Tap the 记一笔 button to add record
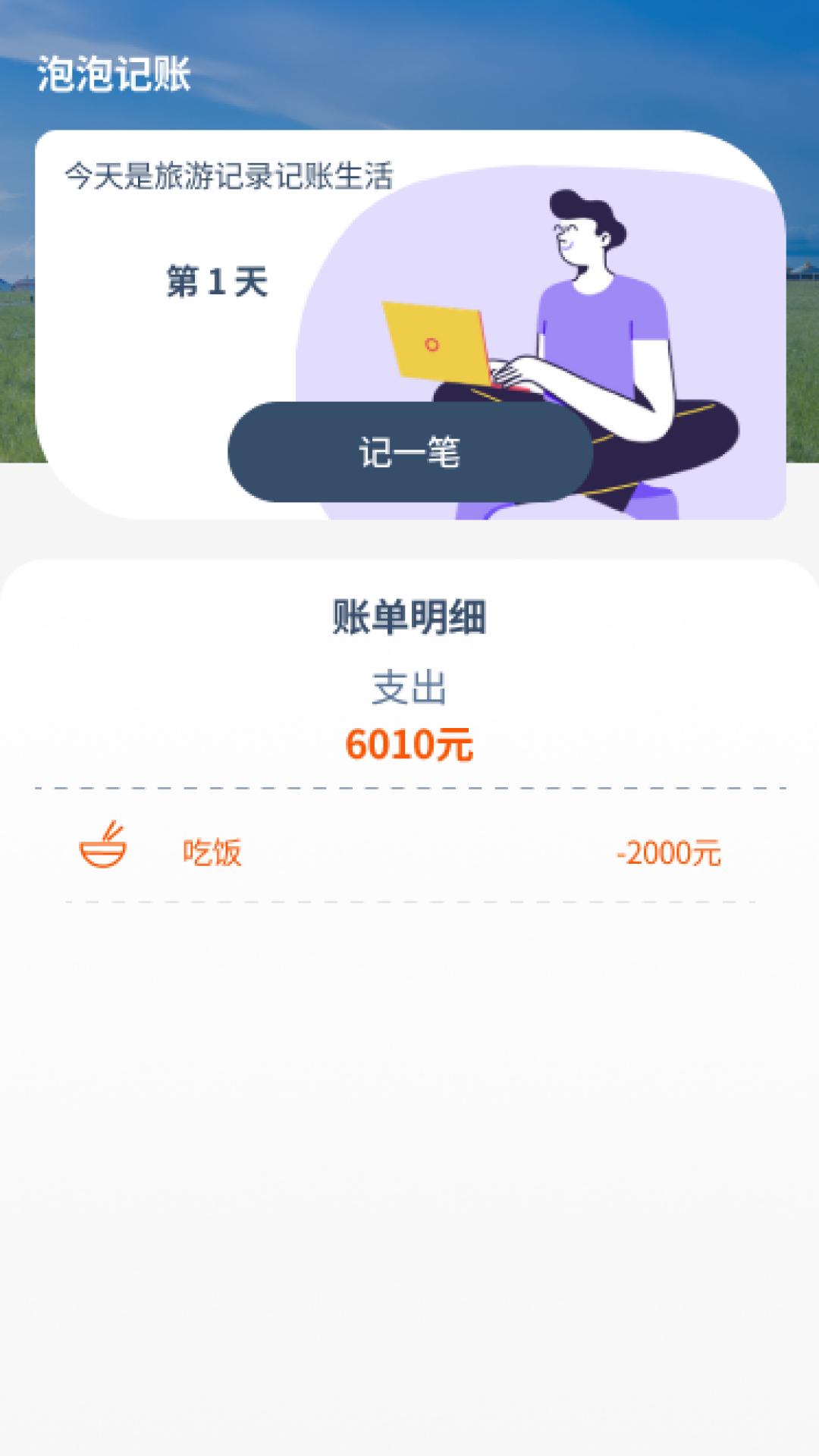 pyautogui.click(x=409, y=451)
